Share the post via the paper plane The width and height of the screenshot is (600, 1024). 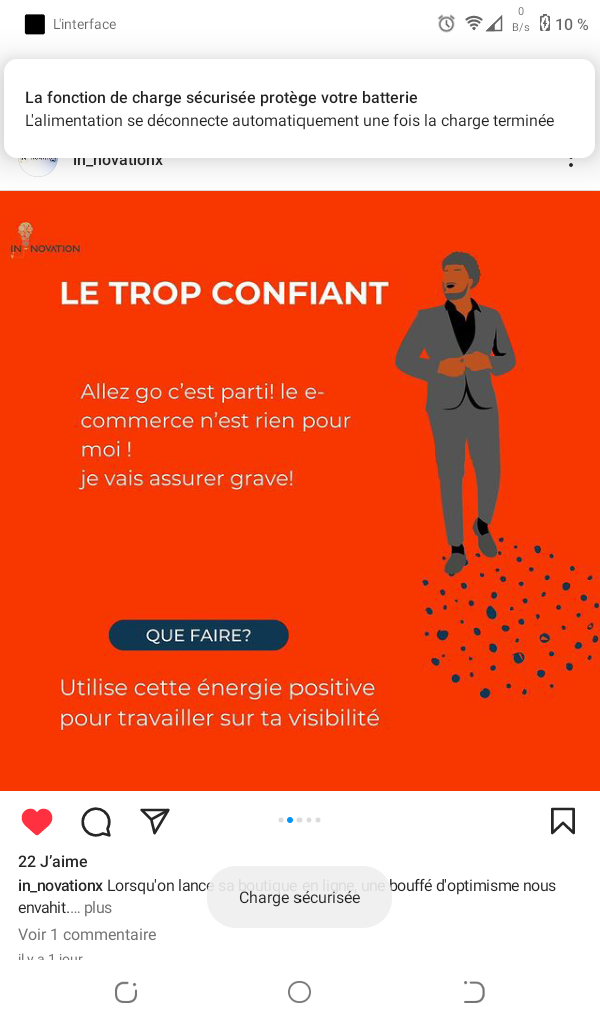point(154,821)
